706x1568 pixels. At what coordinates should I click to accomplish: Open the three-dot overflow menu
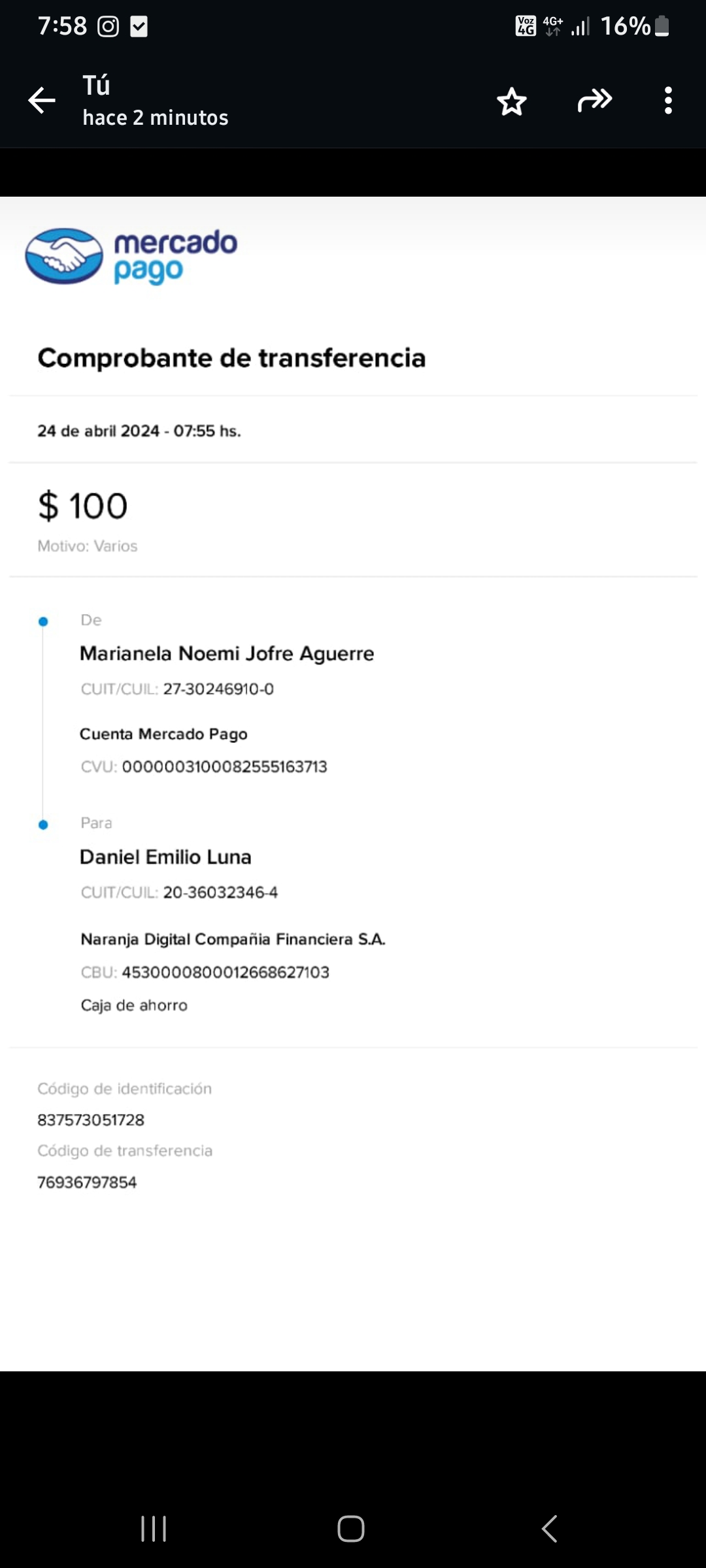(667, 101)
